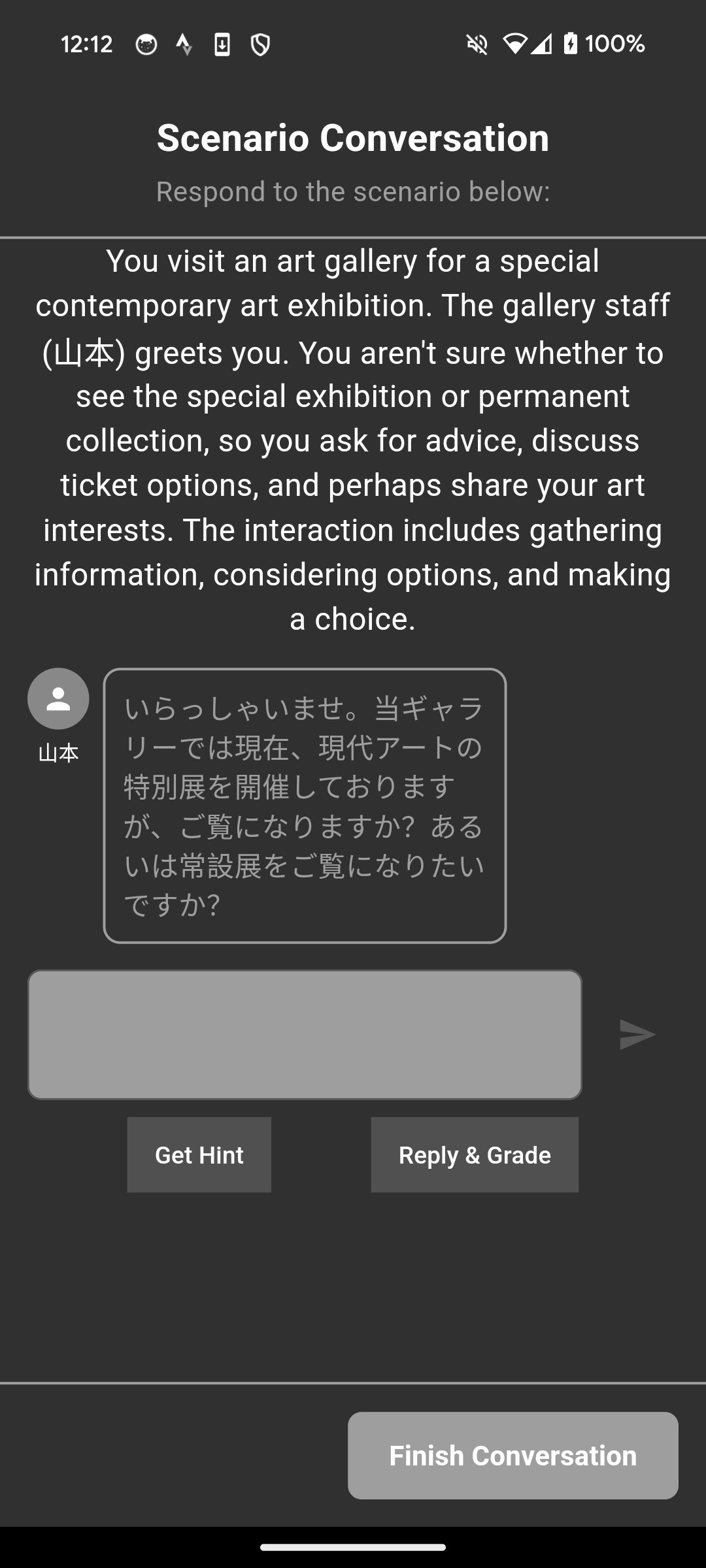The image size is (706, 1568).
Task: Tap the screen-share notification icon
Action: (222, 44)
